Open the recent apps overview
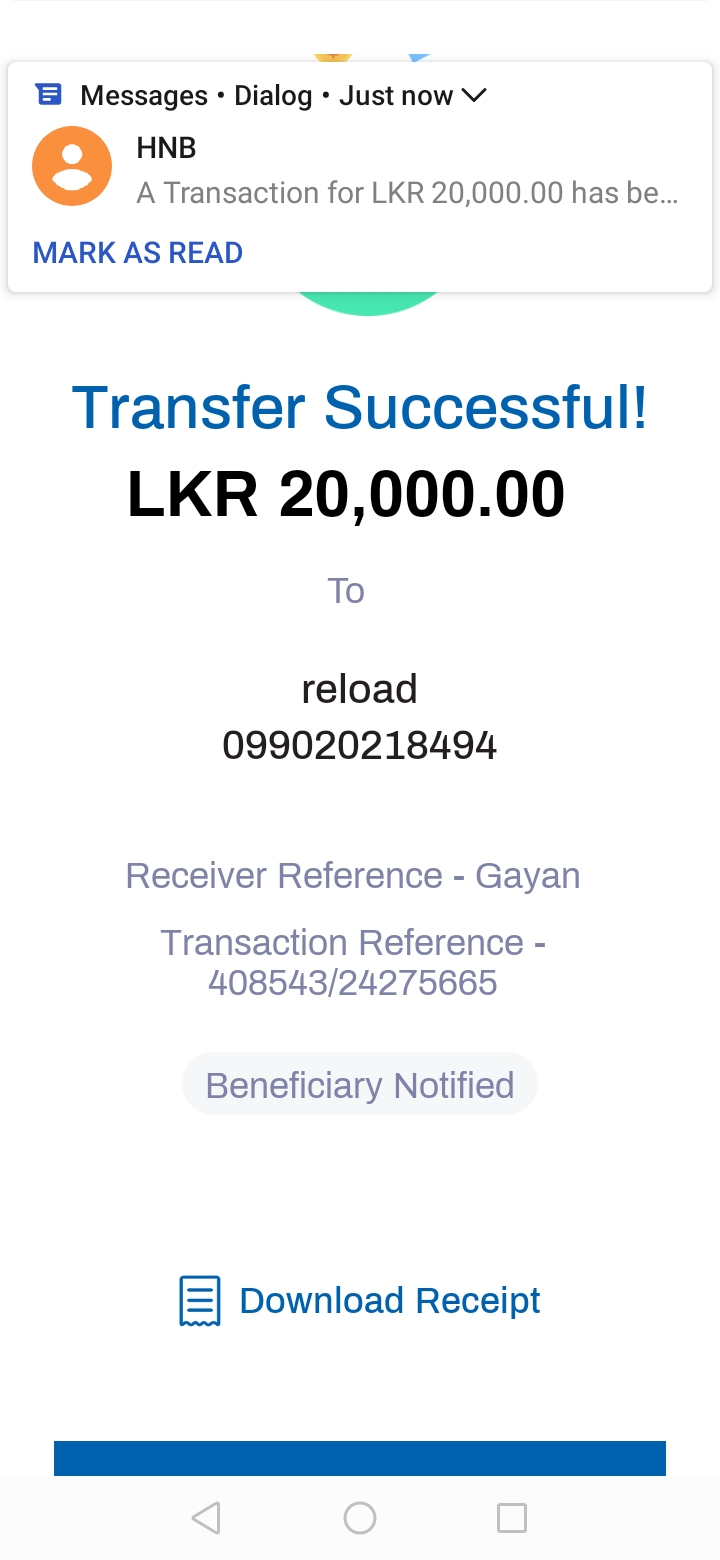 click(512, 1518)
